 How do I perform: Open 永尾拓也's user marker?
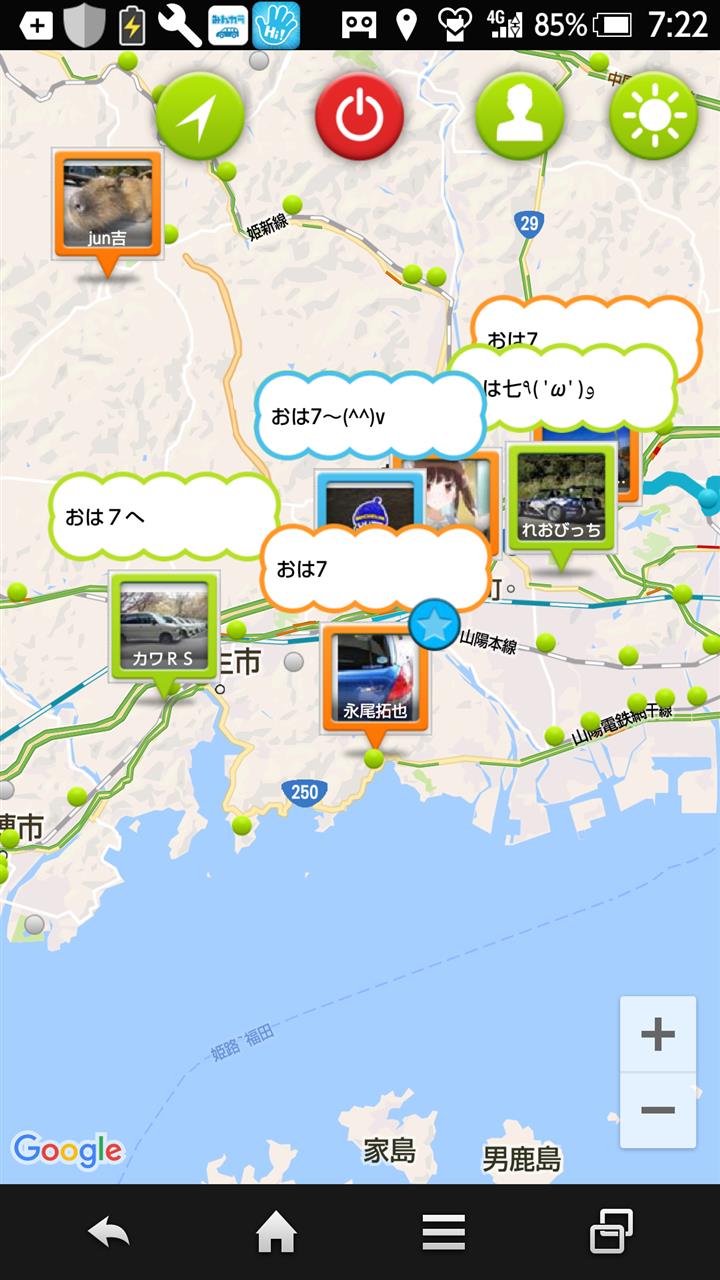375,680
